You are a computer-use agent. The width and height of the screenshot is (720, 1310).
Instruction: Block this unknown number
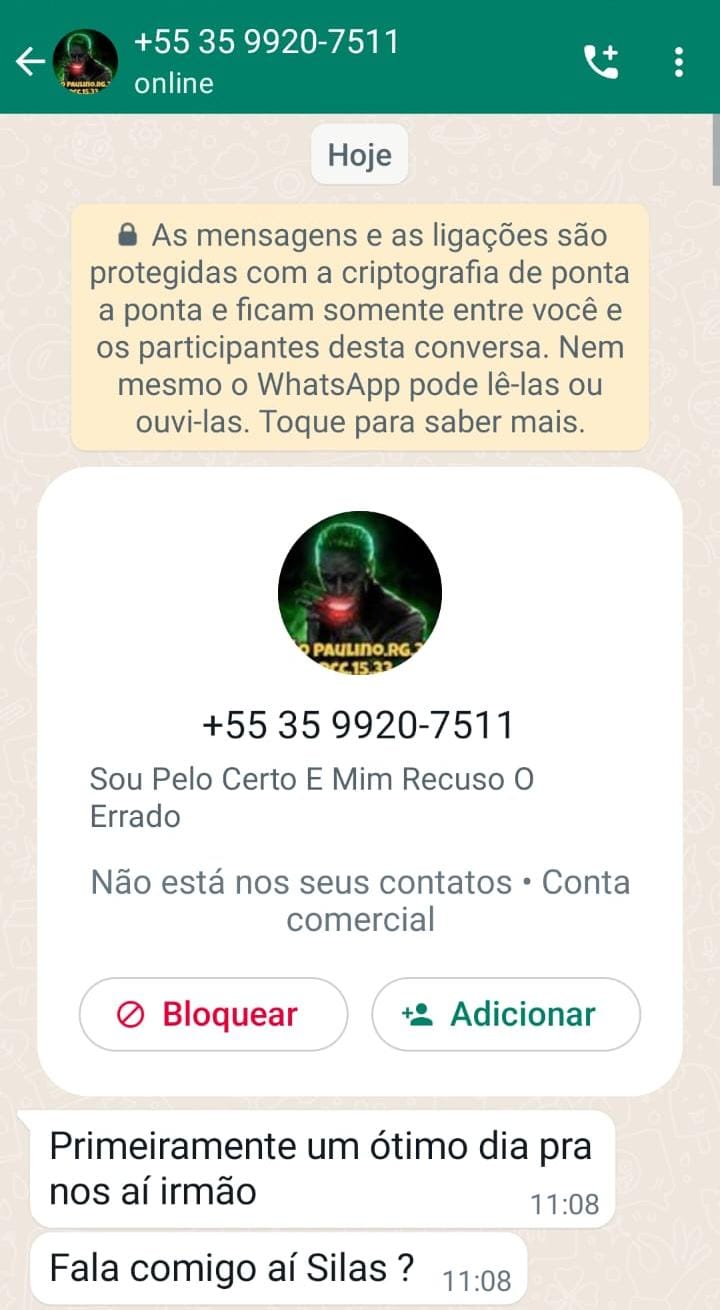[x=213, y=1014]
